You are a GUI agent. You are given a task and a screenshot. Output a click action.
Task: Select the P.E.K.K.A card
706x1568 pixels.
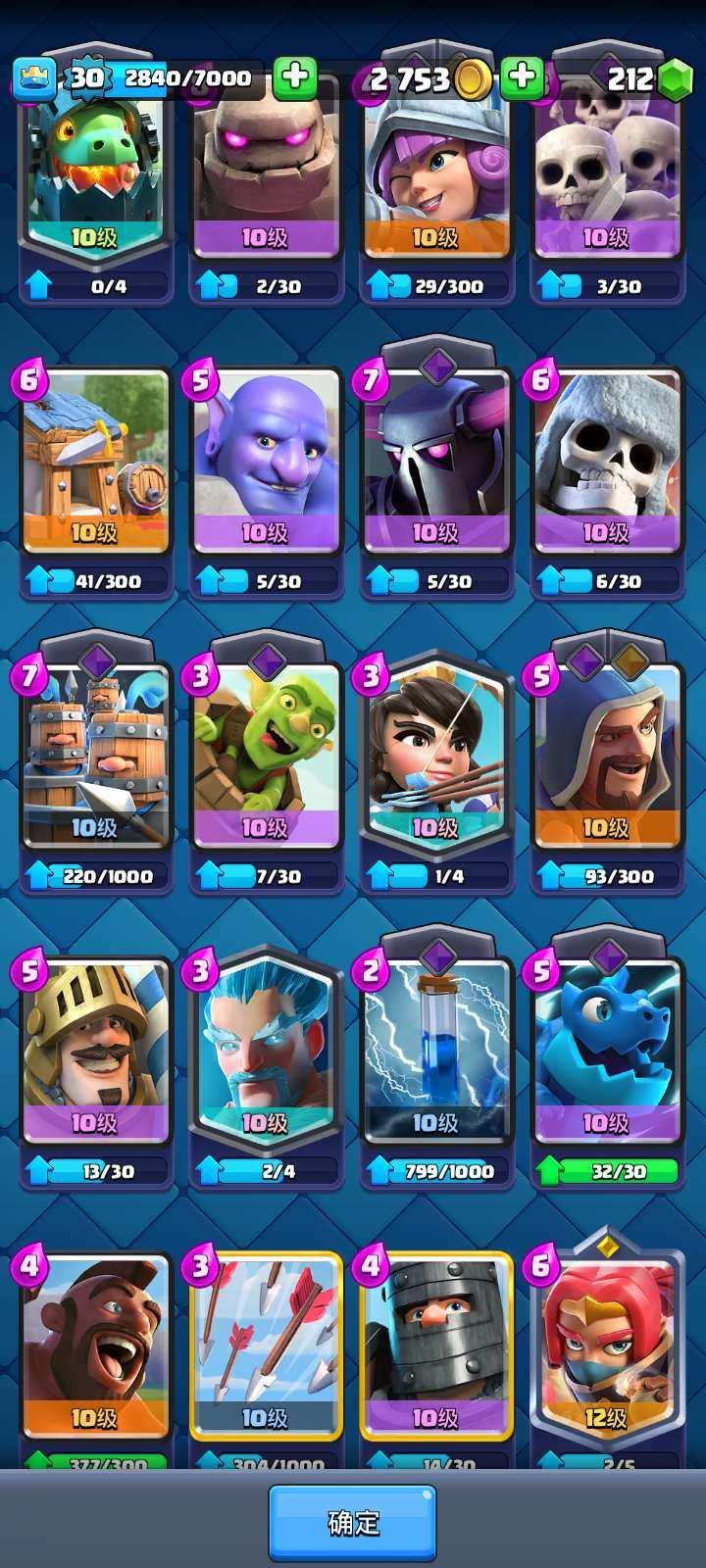point(436,465)
